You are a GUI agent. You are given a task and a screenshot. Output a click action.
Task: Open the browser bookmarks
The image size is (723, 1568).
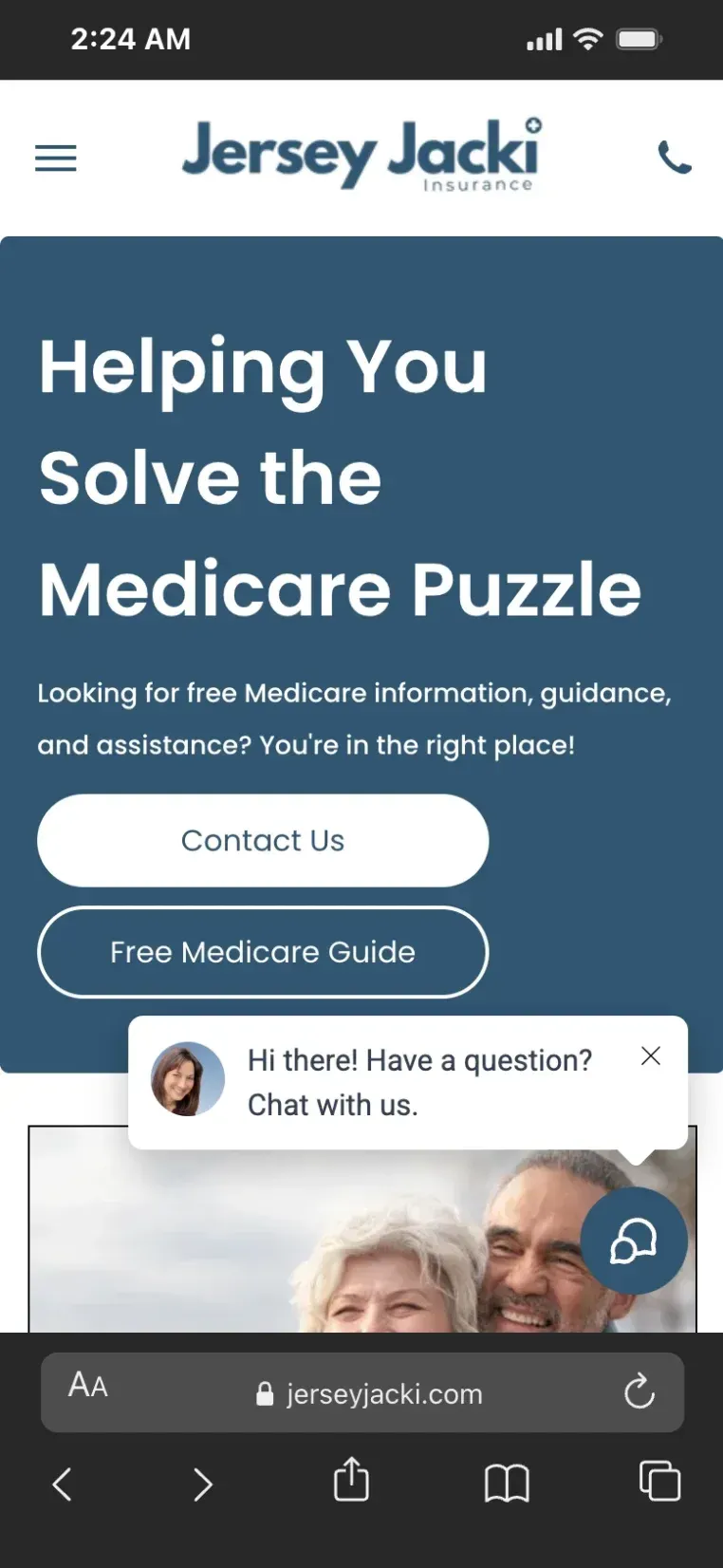tap(507, 1483)
